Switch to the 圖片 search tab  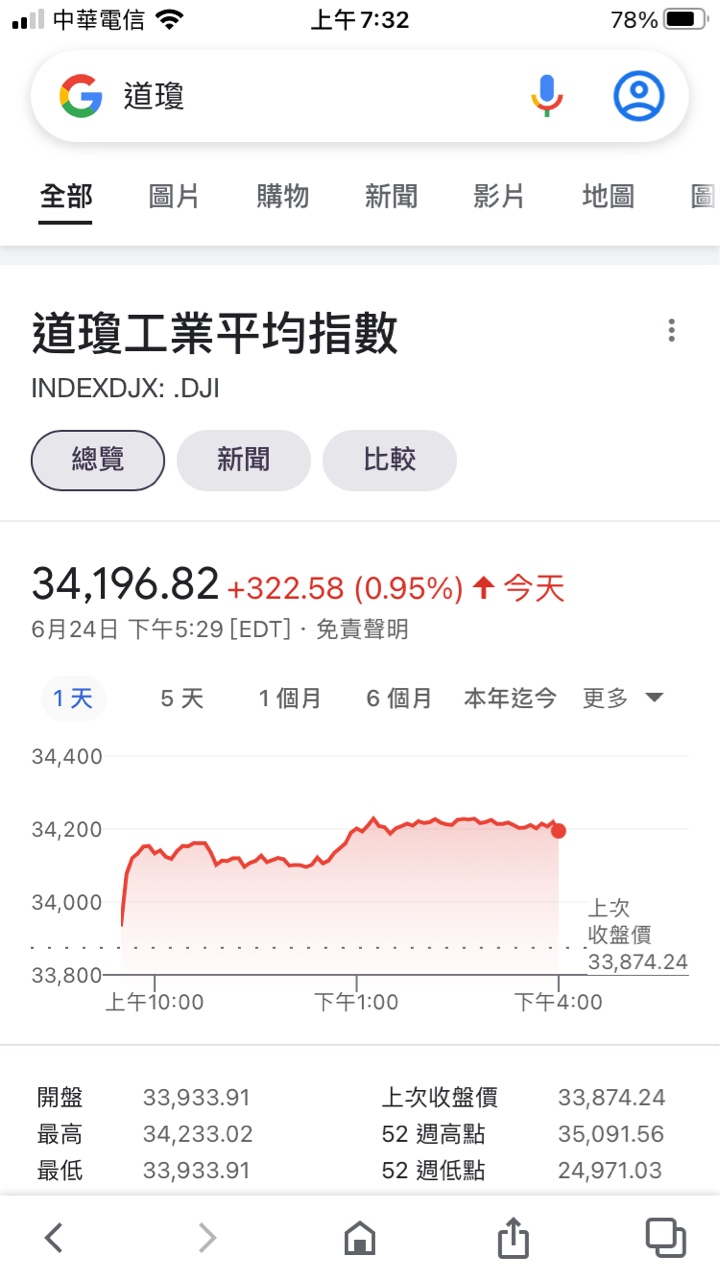coord(174,196)
